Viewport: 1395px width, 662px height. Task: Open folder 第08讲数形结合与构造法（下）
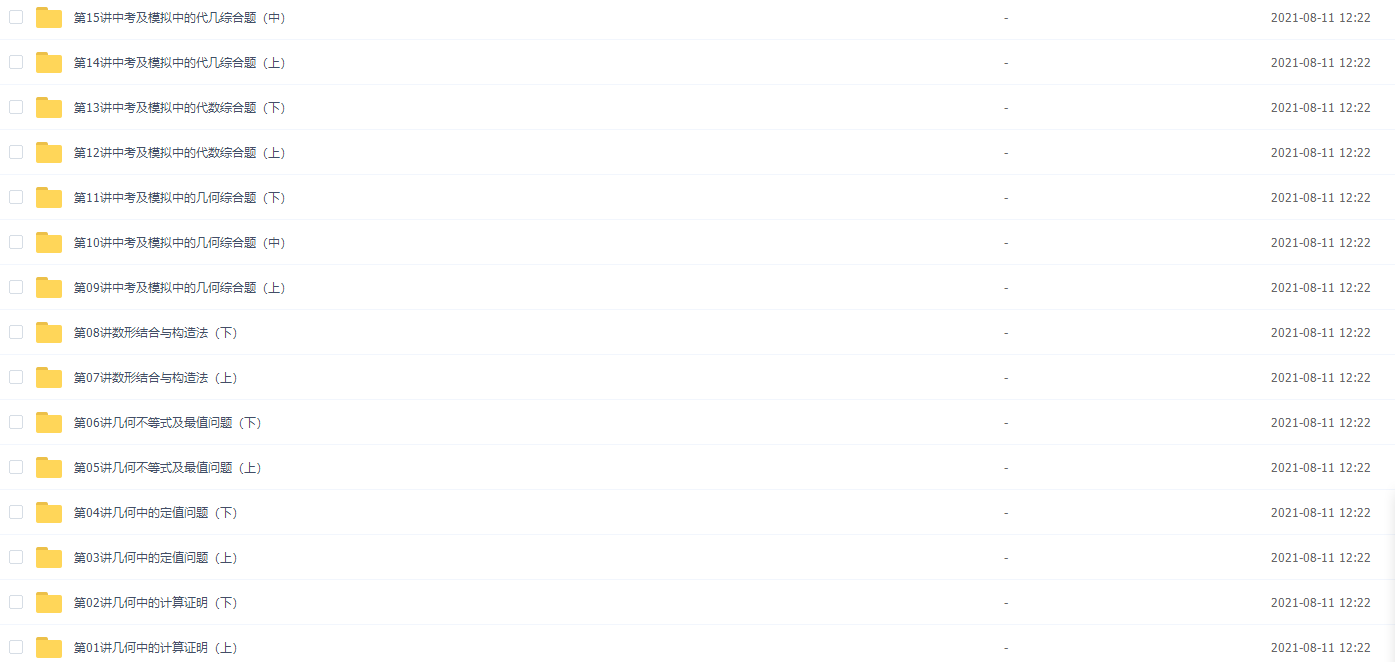(155, 333)
